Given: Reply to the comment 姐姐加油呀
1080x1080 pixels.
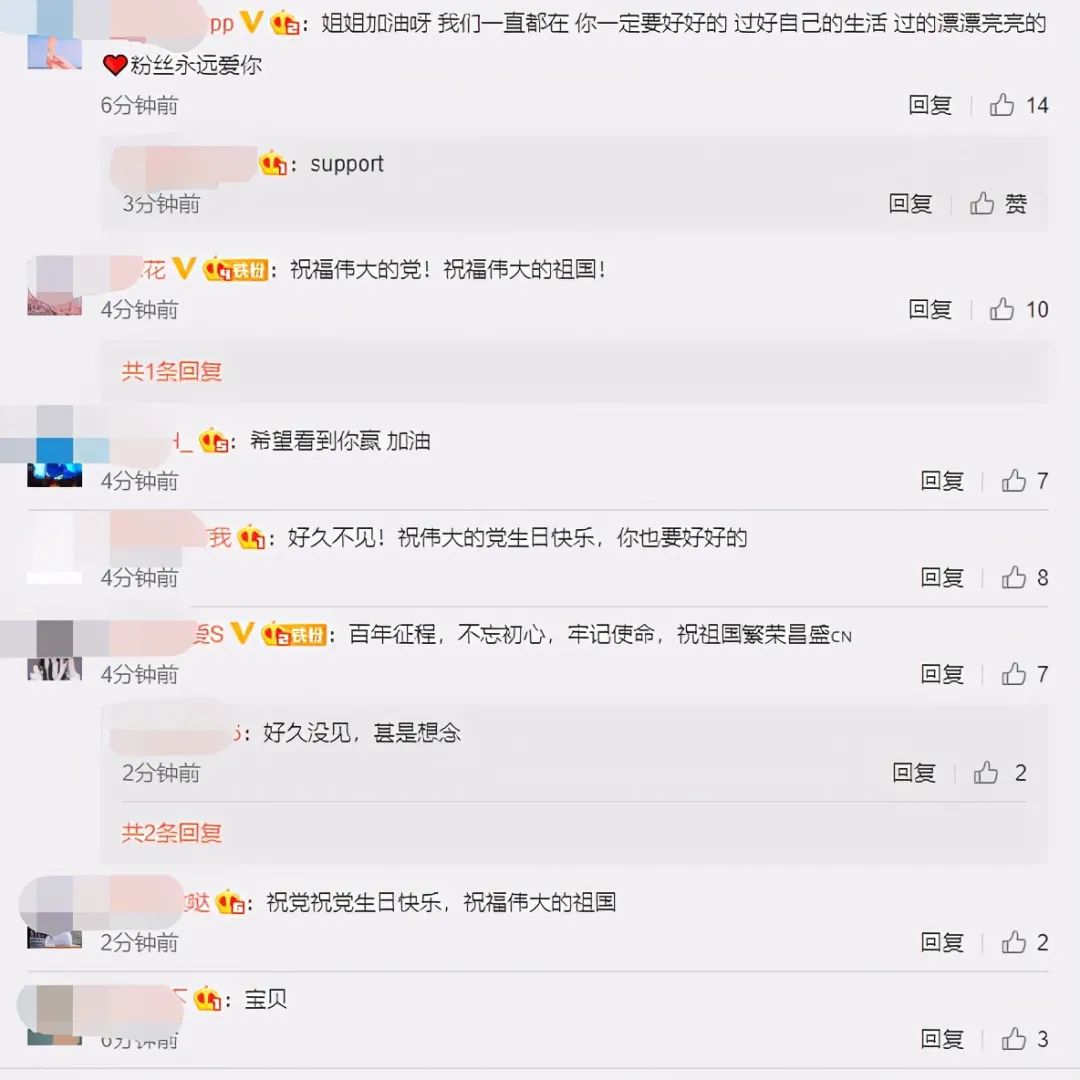Looking at the screenshot, I should pos(930,105).
